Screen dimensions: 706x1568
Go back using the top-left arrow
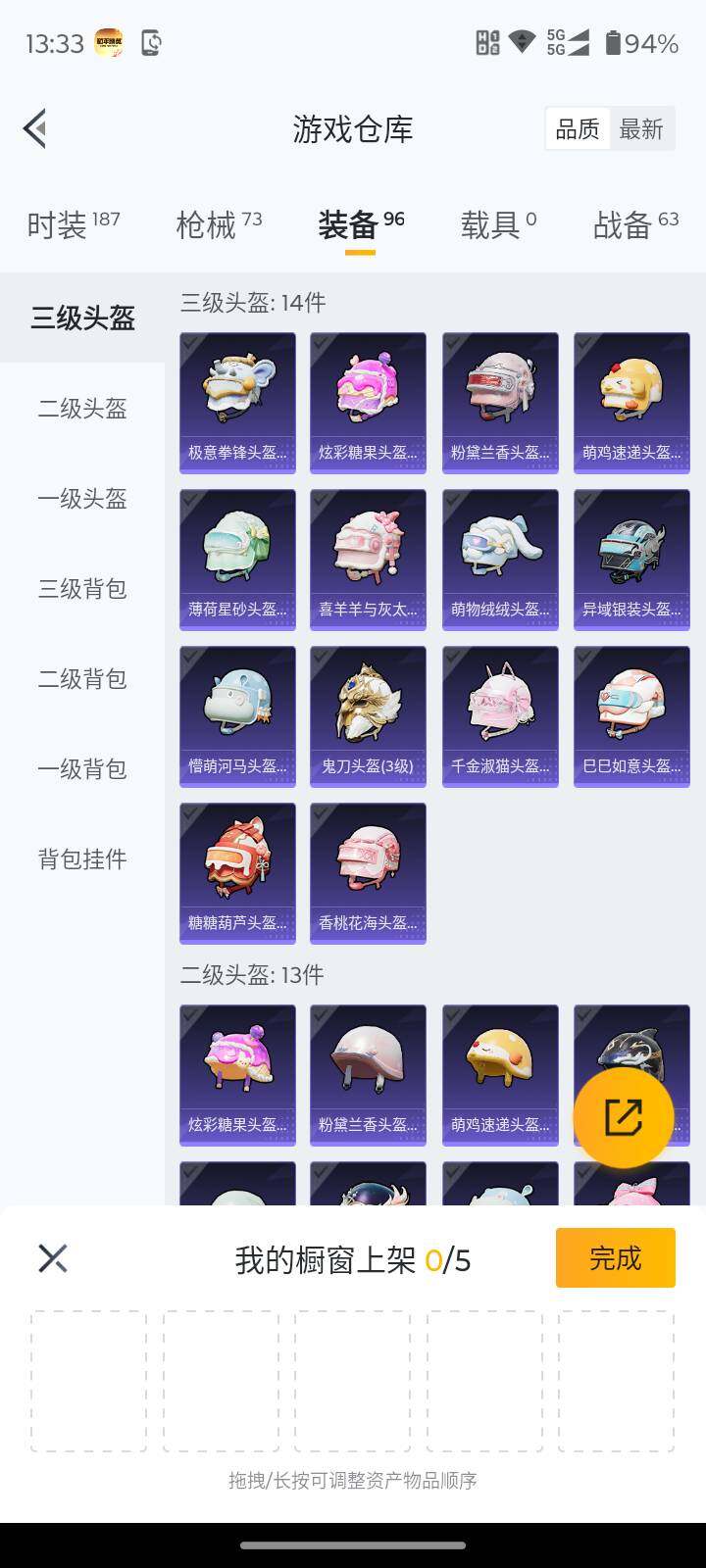tap(35, 128)
